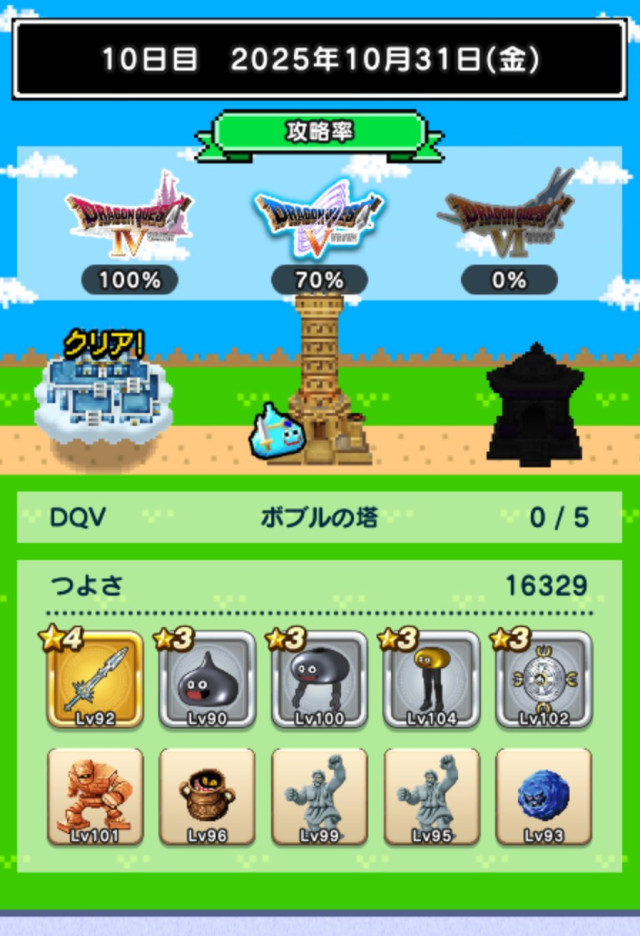Open the golem Lv101 tile
Image resolution: width=640 pixels, height=936 pixels.
click(x=95, y=796)
